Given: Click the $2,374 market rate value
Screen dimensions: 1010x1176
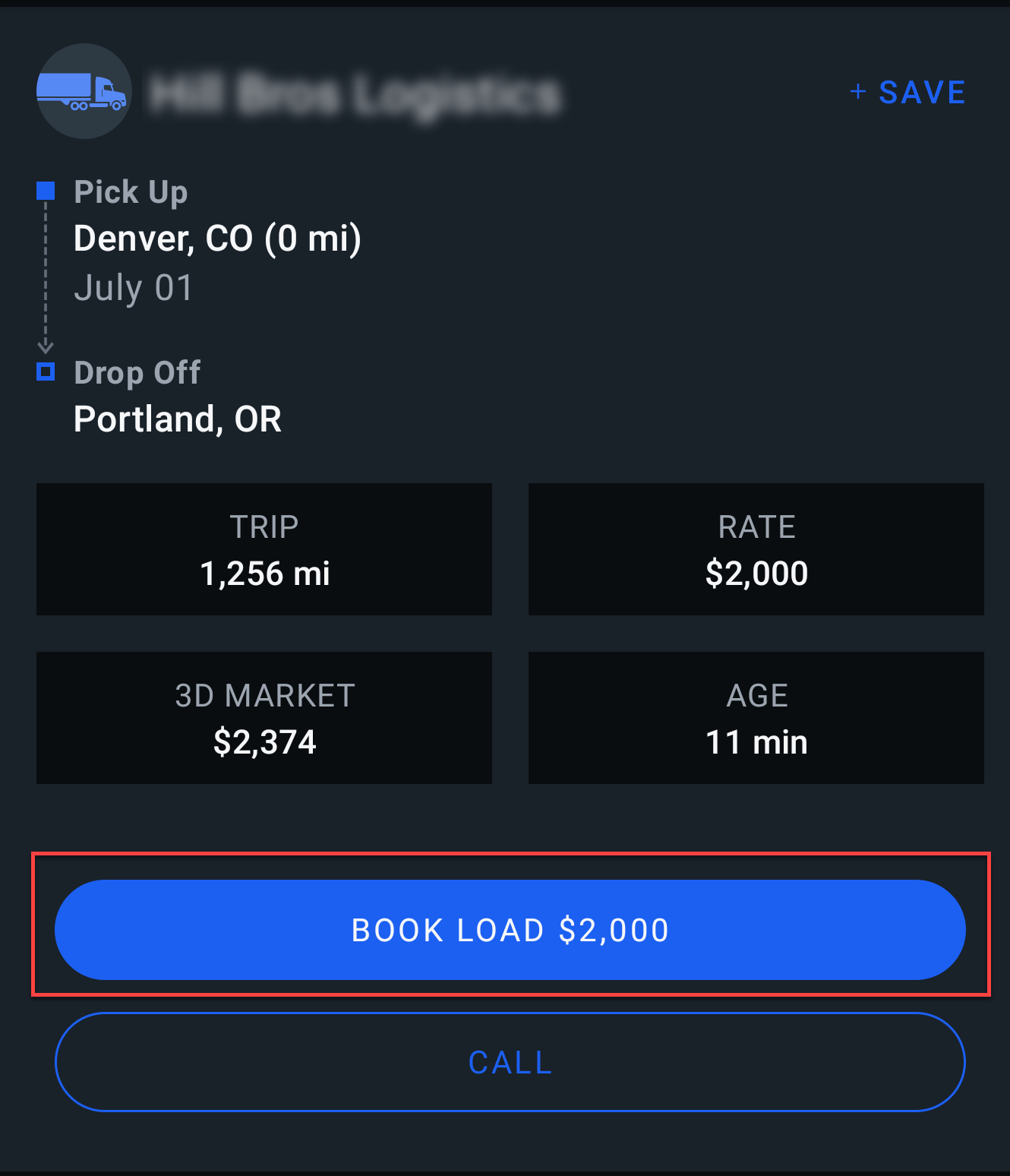Looking at the screenshot, I should 265,743.
